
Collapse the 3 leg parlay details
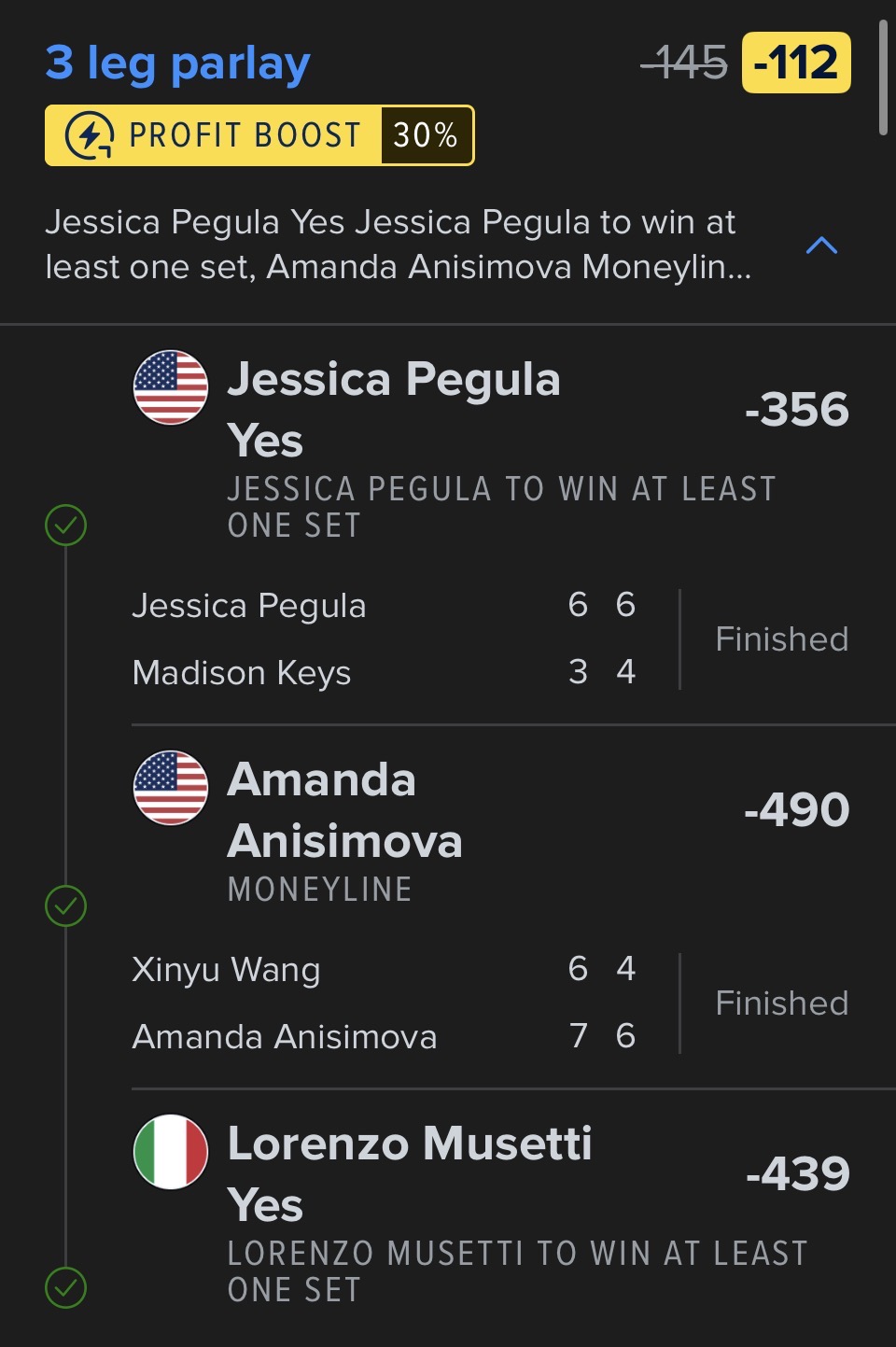click(x=820, y=246)
